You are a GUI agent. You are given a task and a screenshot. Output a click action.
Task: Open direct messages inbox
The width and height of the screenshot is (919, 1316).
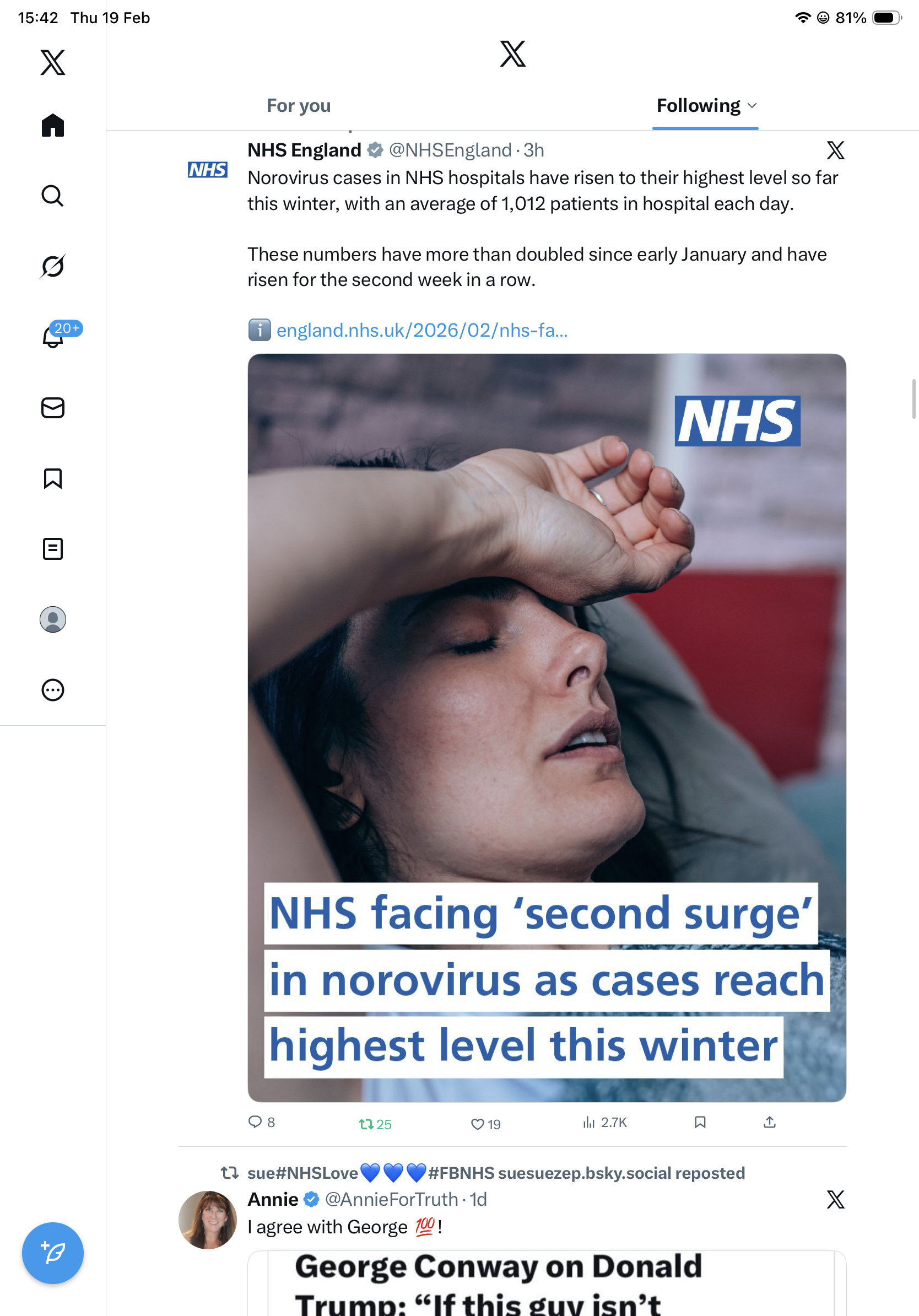pos(53,407)
